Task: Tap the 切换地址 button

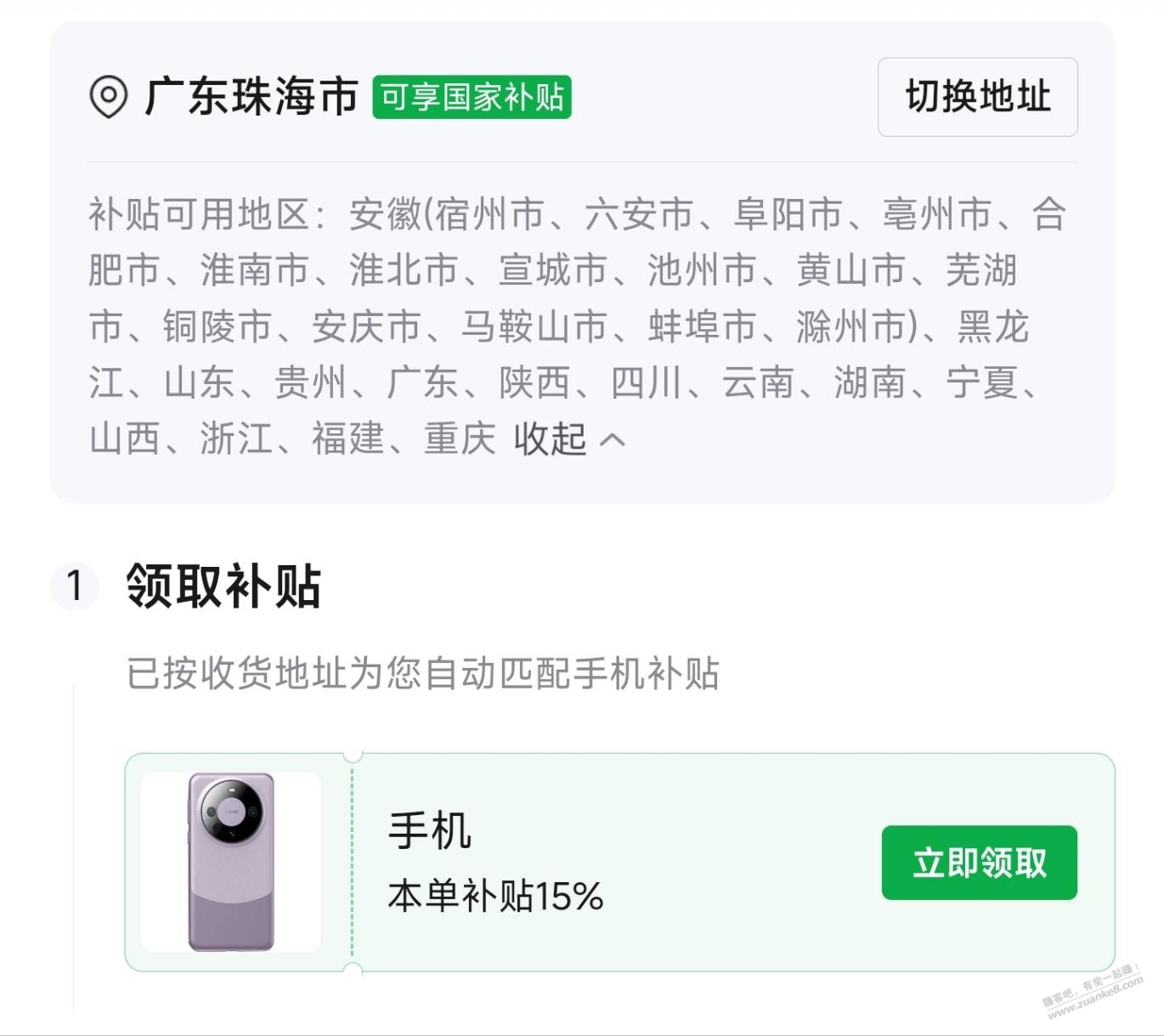Action: point(977,97)
